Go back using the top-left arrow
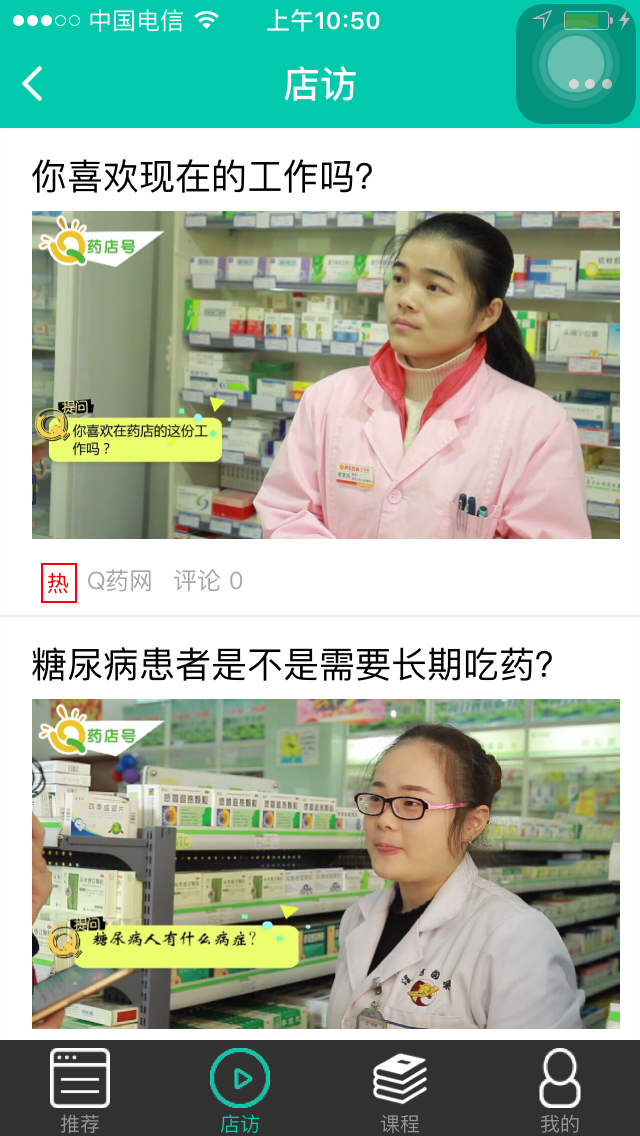The width and height of the screenshot is (640, 1136). (x=33, y=84)
